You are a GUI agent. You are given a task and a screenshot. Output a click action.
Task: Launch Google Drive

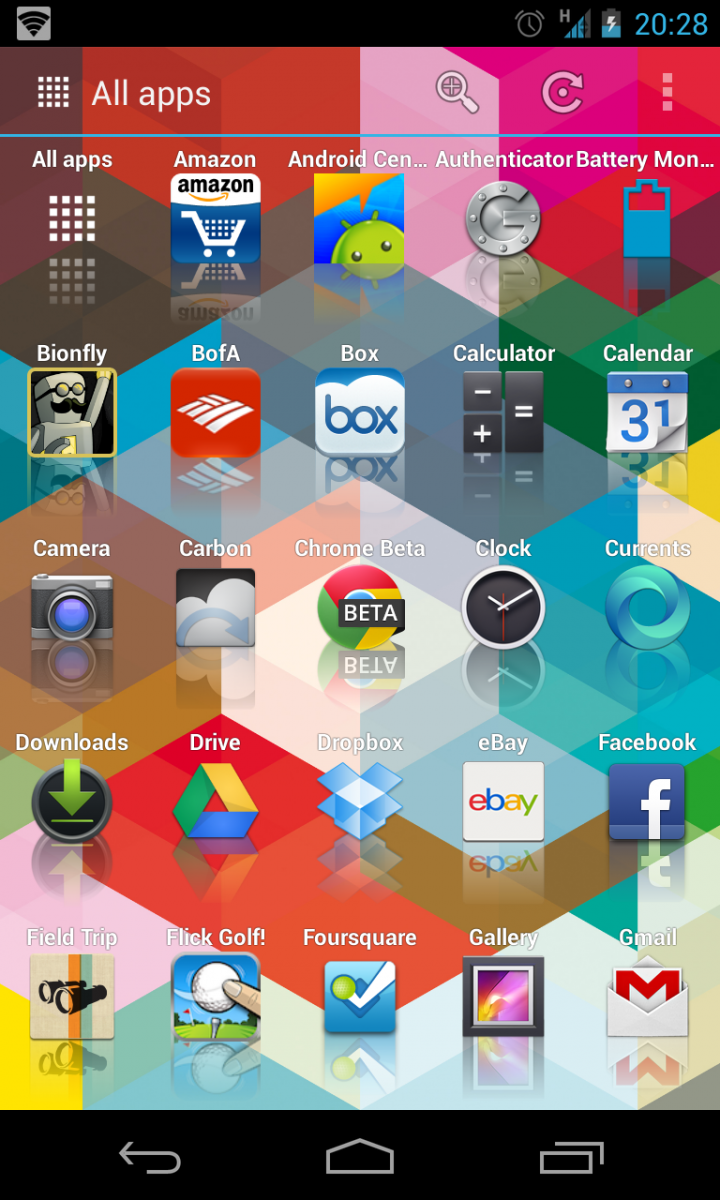point(215,800)
